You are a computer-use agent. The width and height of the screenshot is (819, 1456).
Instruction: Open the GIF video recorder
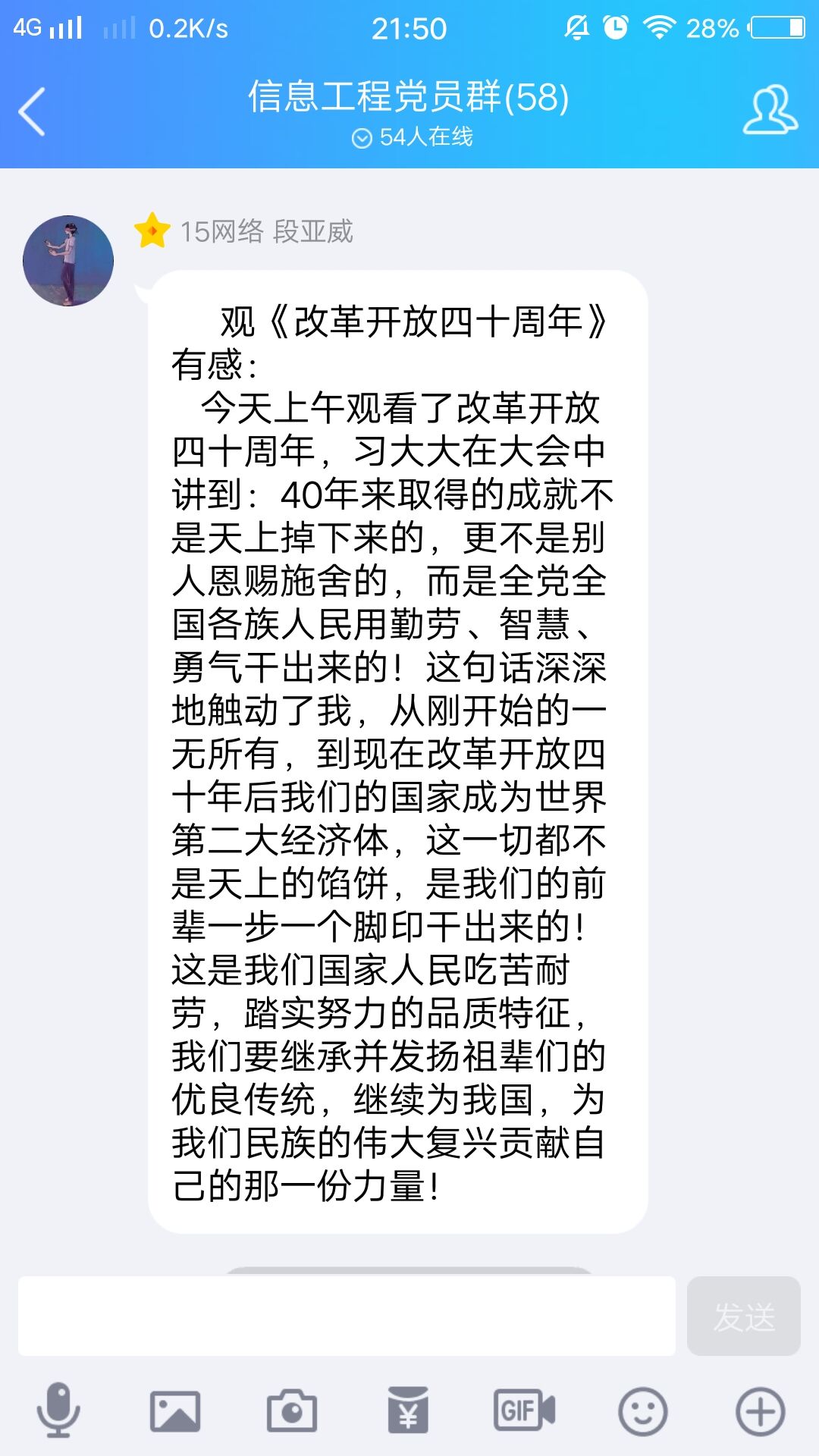[x=525, y=1410]
